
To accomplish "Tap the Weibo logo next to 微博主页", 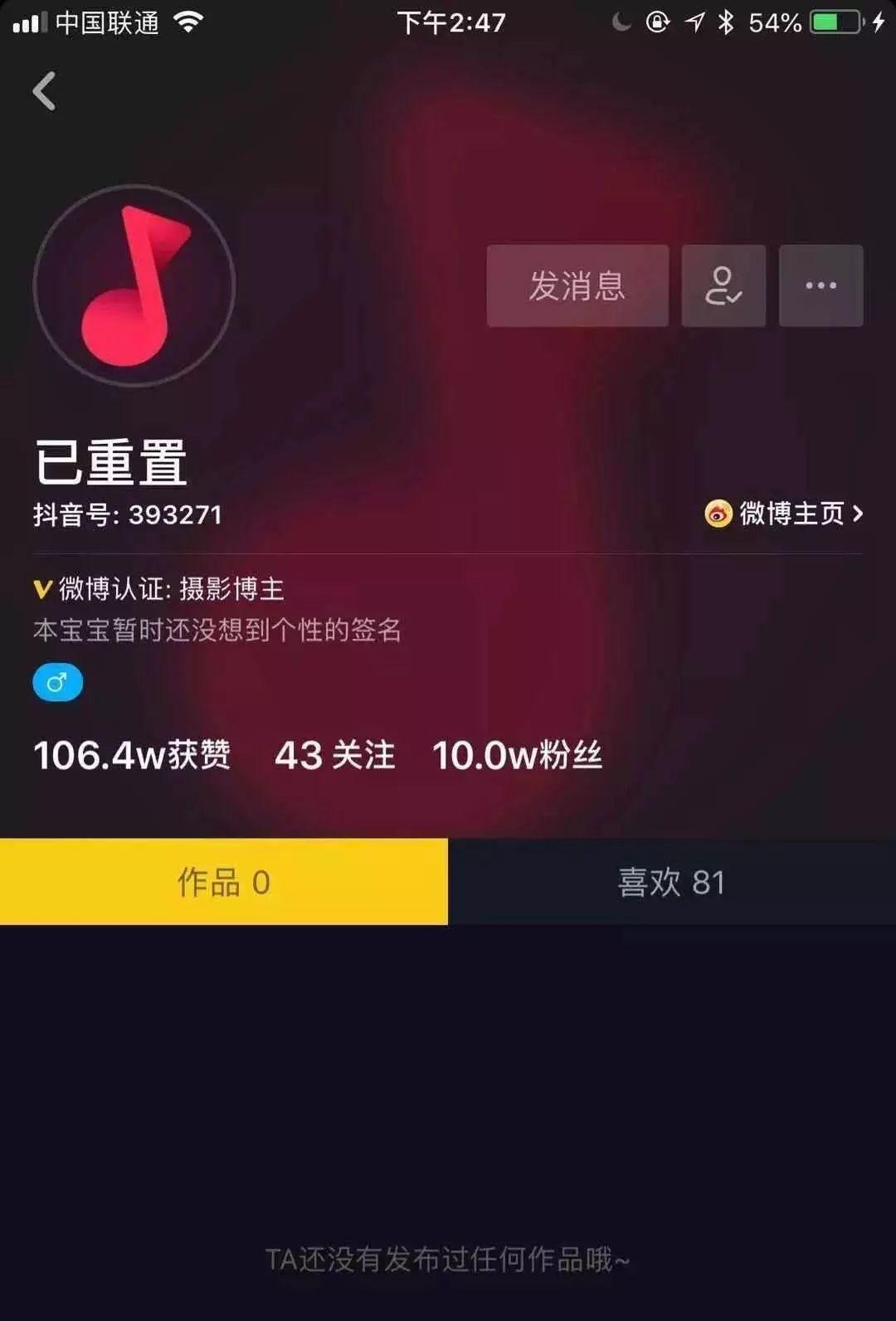I will point(719,514).
